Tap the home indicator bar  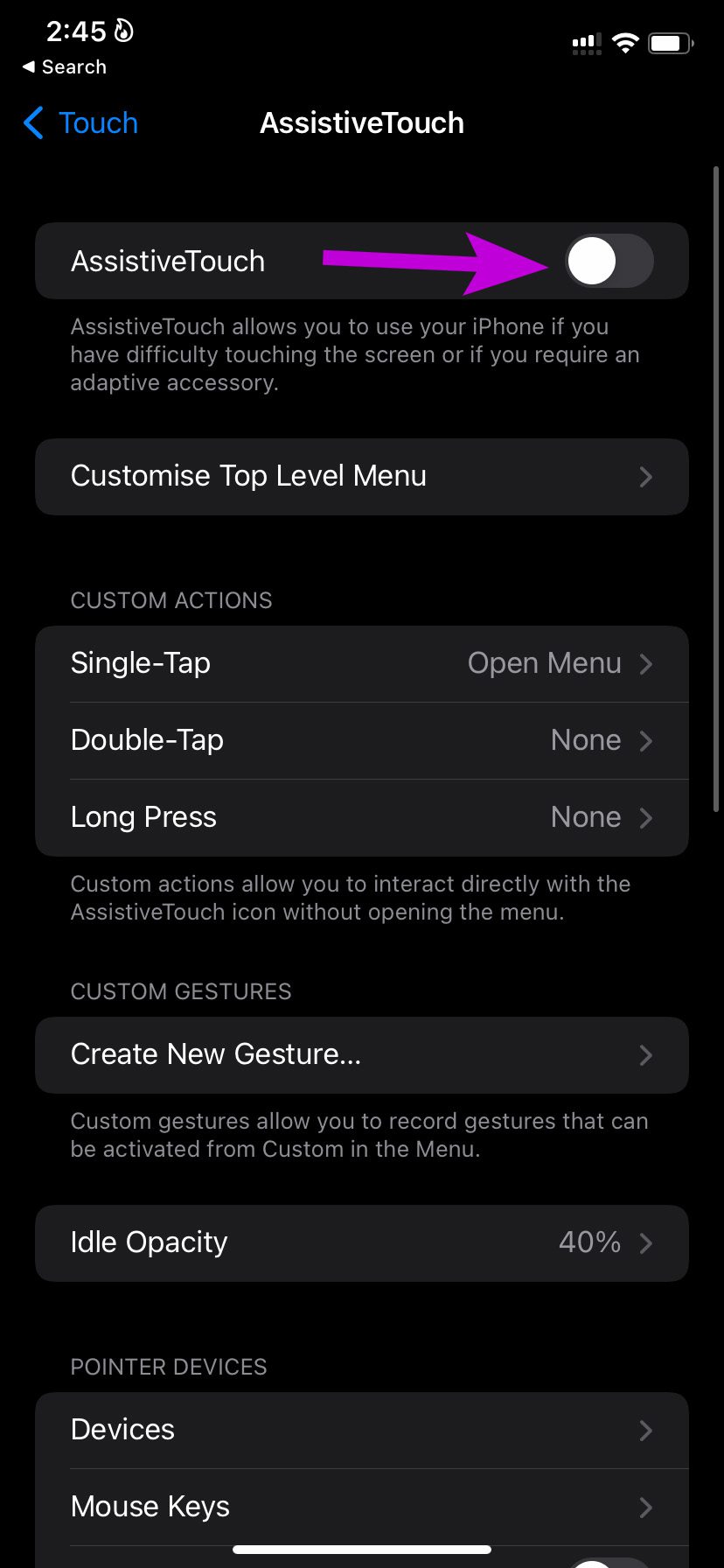click(362, 1549)
